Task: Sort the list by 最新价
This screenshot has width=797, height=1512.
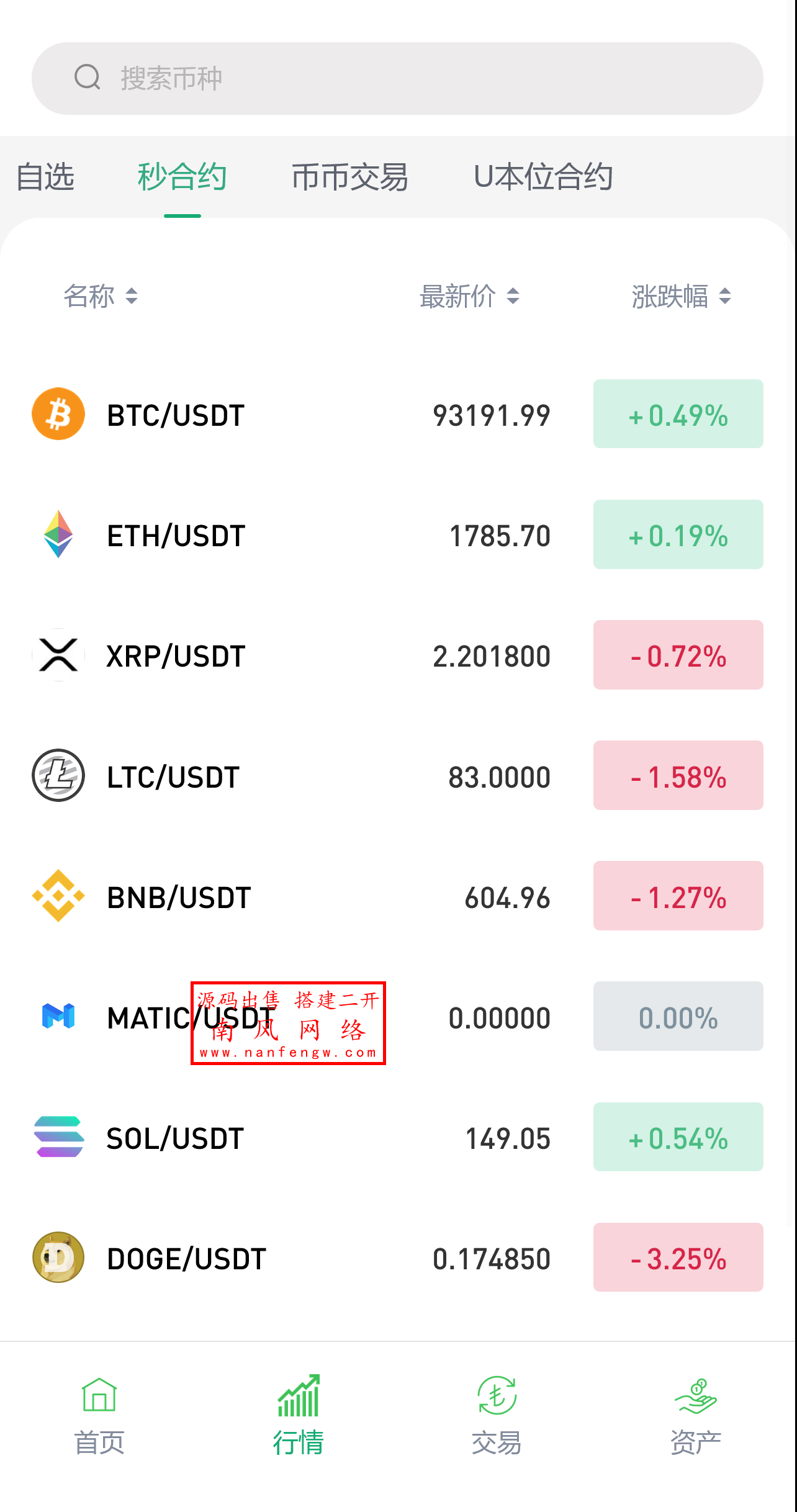Action: pos(469,296)
